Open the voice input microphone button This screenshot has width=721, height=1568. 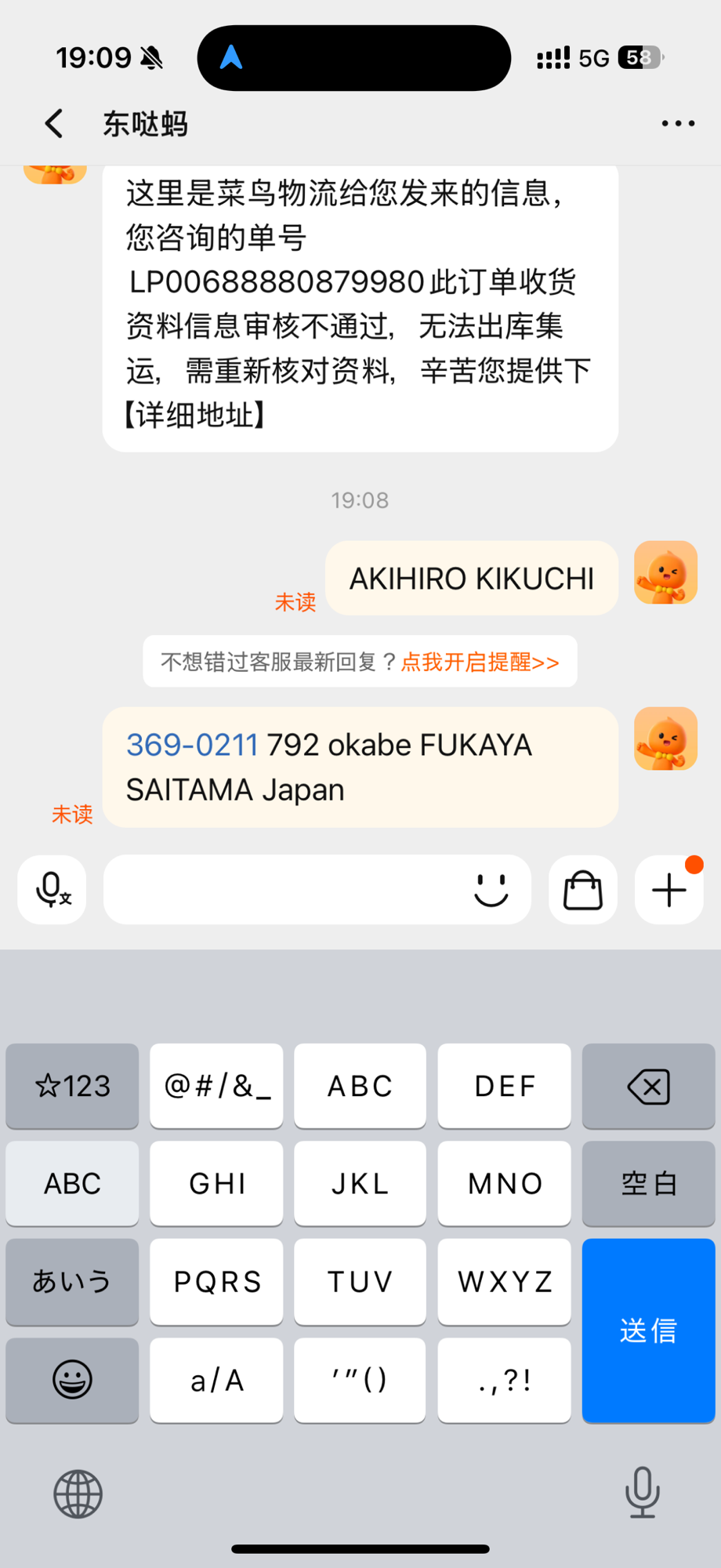pos(52,890)
